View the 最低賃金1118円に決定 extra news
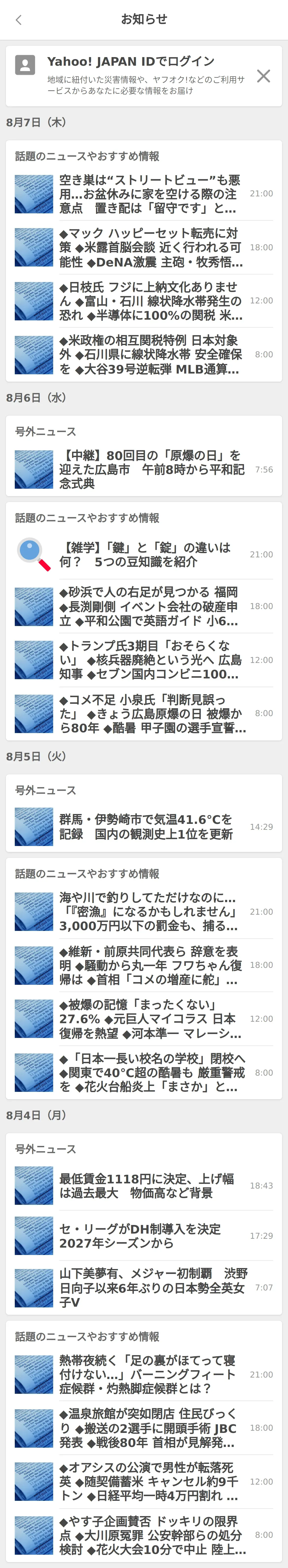Image resolution: width=288 pixels, height=1568 pixels. click(149, 1186)
